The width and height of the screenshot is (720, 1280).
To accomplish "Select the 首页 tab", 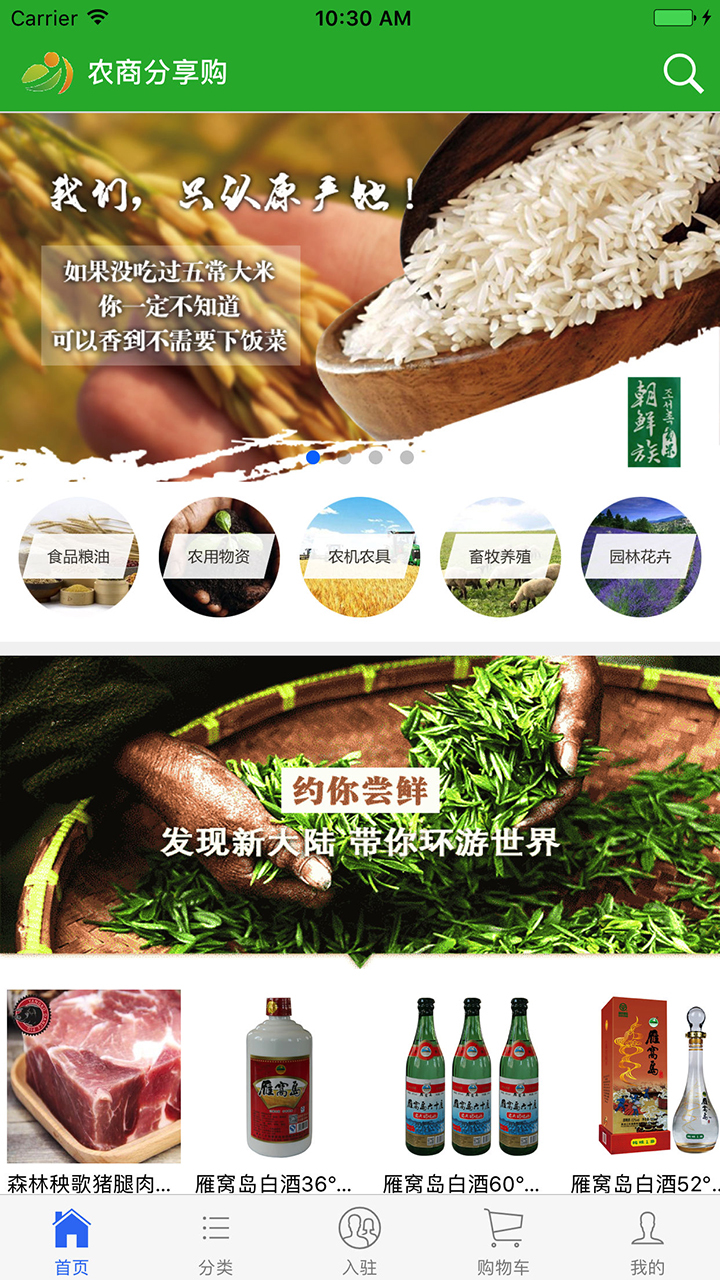I will tap(72, 1241).
